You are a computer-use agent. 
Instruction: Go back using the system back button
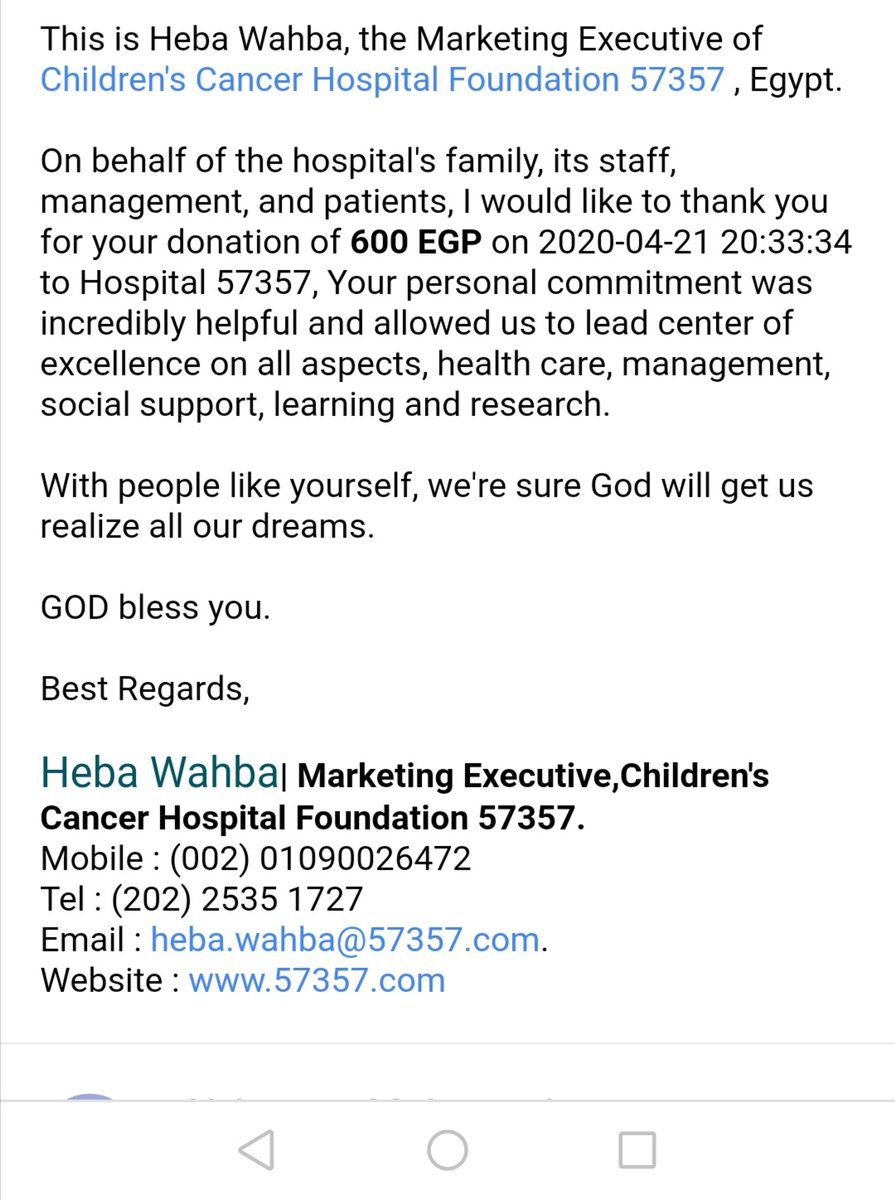257,1150
